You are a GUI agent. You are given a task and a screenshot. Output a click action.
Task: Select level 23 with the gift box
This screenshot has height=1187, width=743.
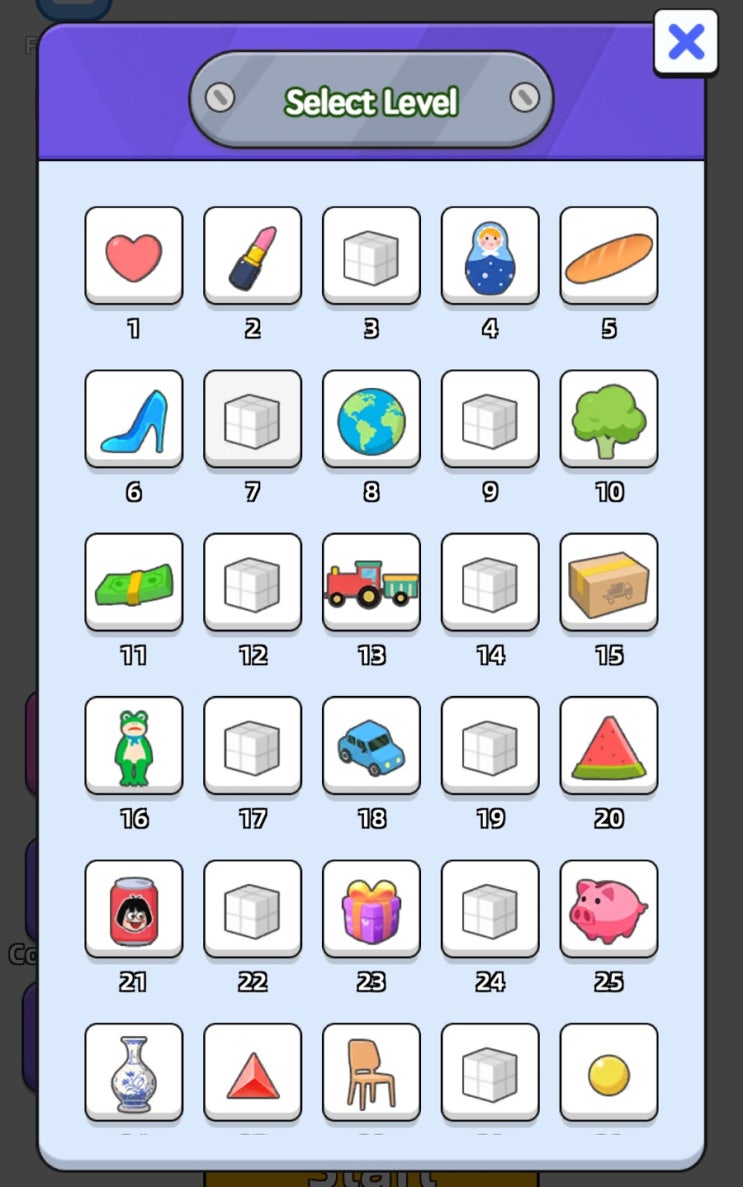pos(371,909)
